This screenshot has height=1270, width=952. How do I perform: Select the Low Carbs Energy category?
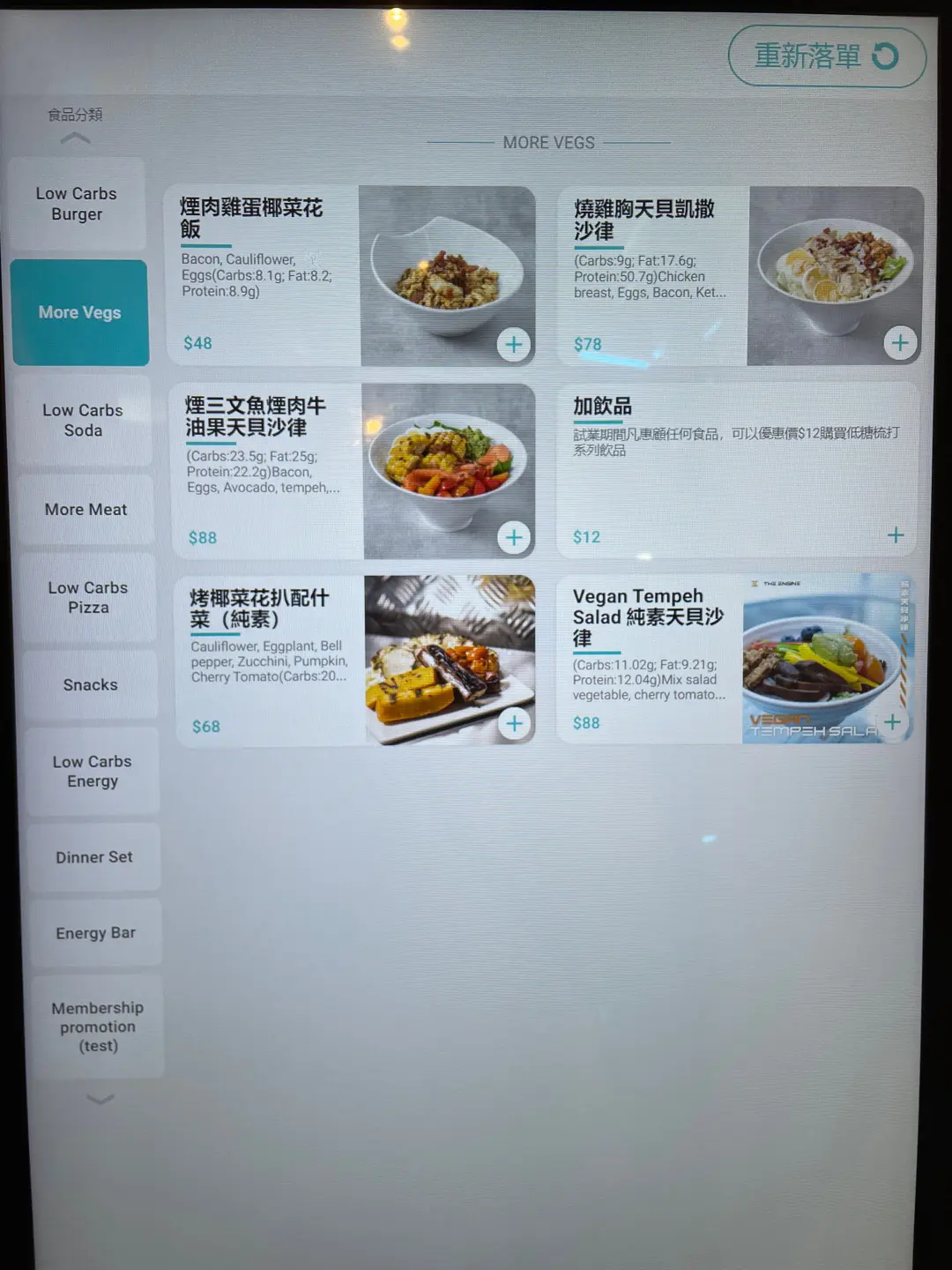[92, 772]
